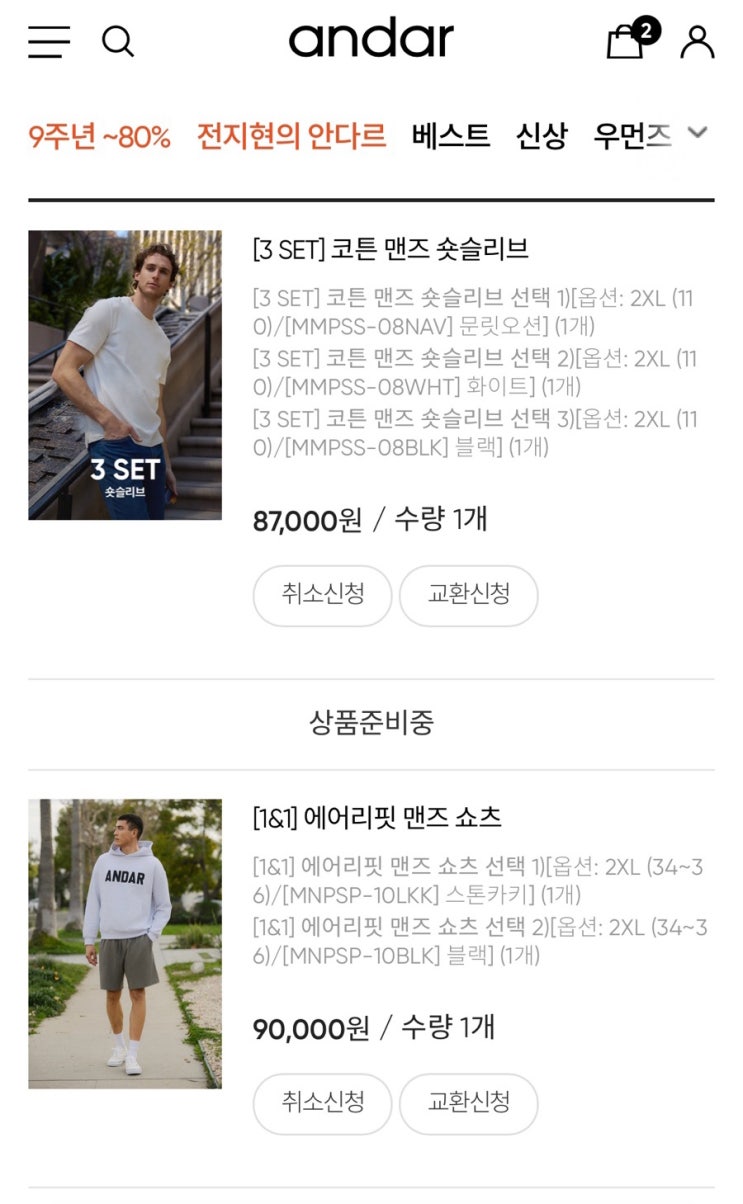
Task: Switch to the 신상 tab
Action: coord(541,135)
